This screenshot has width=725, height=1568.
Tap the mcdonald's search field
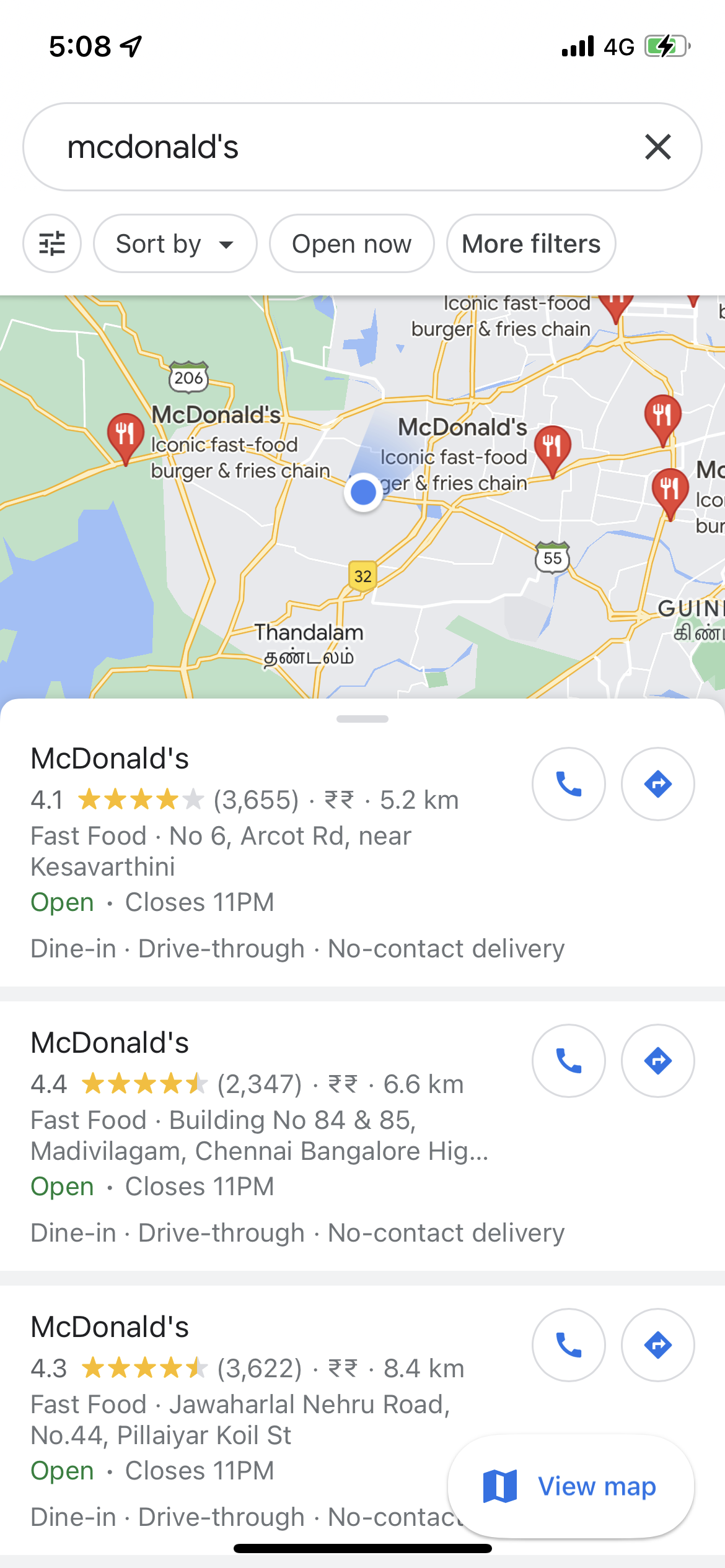(335, 147)
